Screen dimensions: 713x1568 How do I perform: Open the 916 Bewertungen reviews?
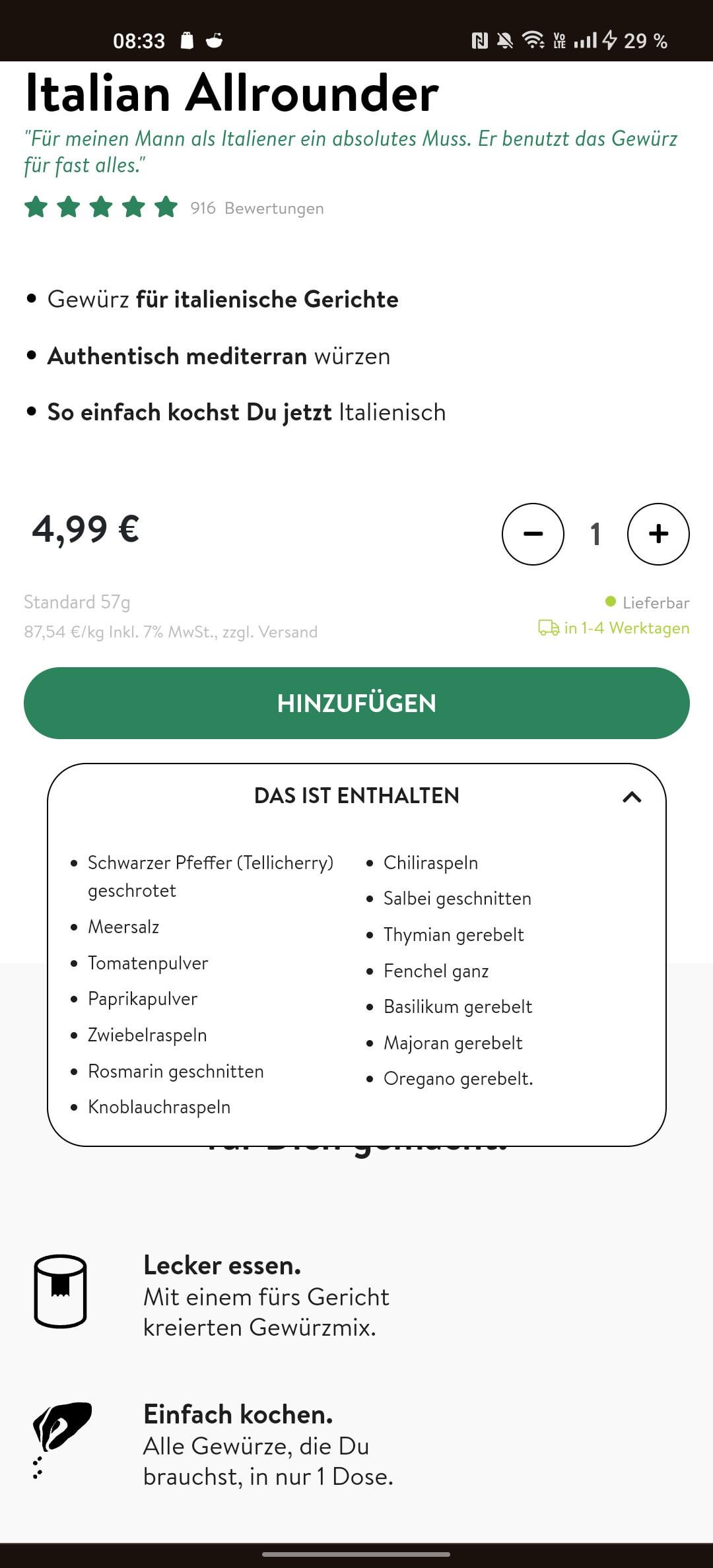(257, 209)
